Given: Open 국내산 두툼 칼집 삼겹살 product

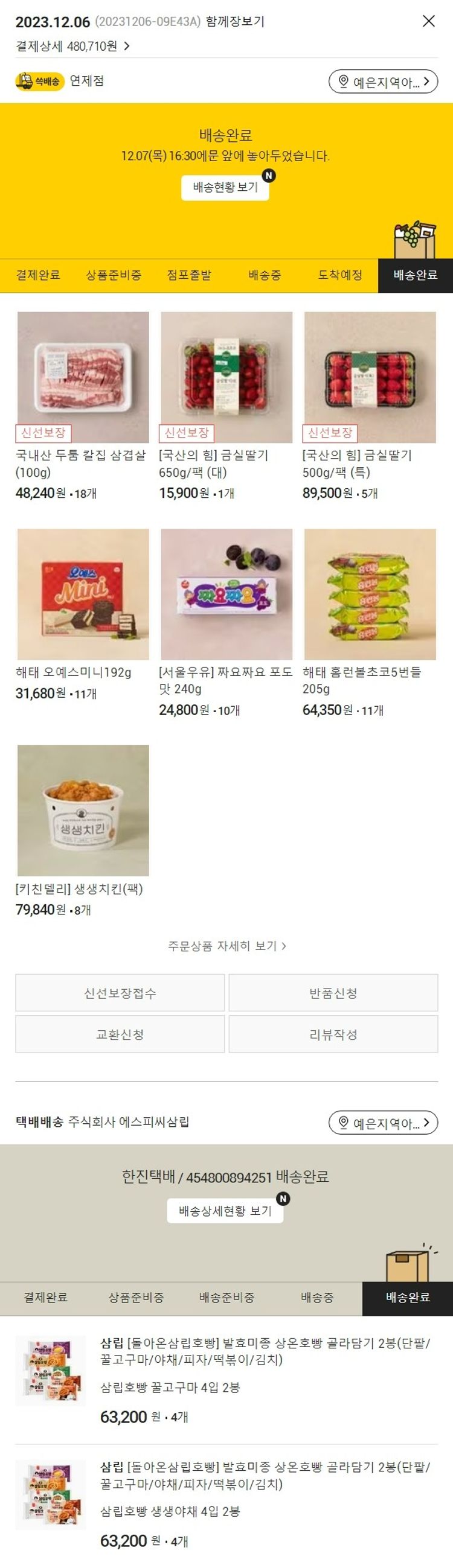Looking at the screenshot, I should 83,377.
